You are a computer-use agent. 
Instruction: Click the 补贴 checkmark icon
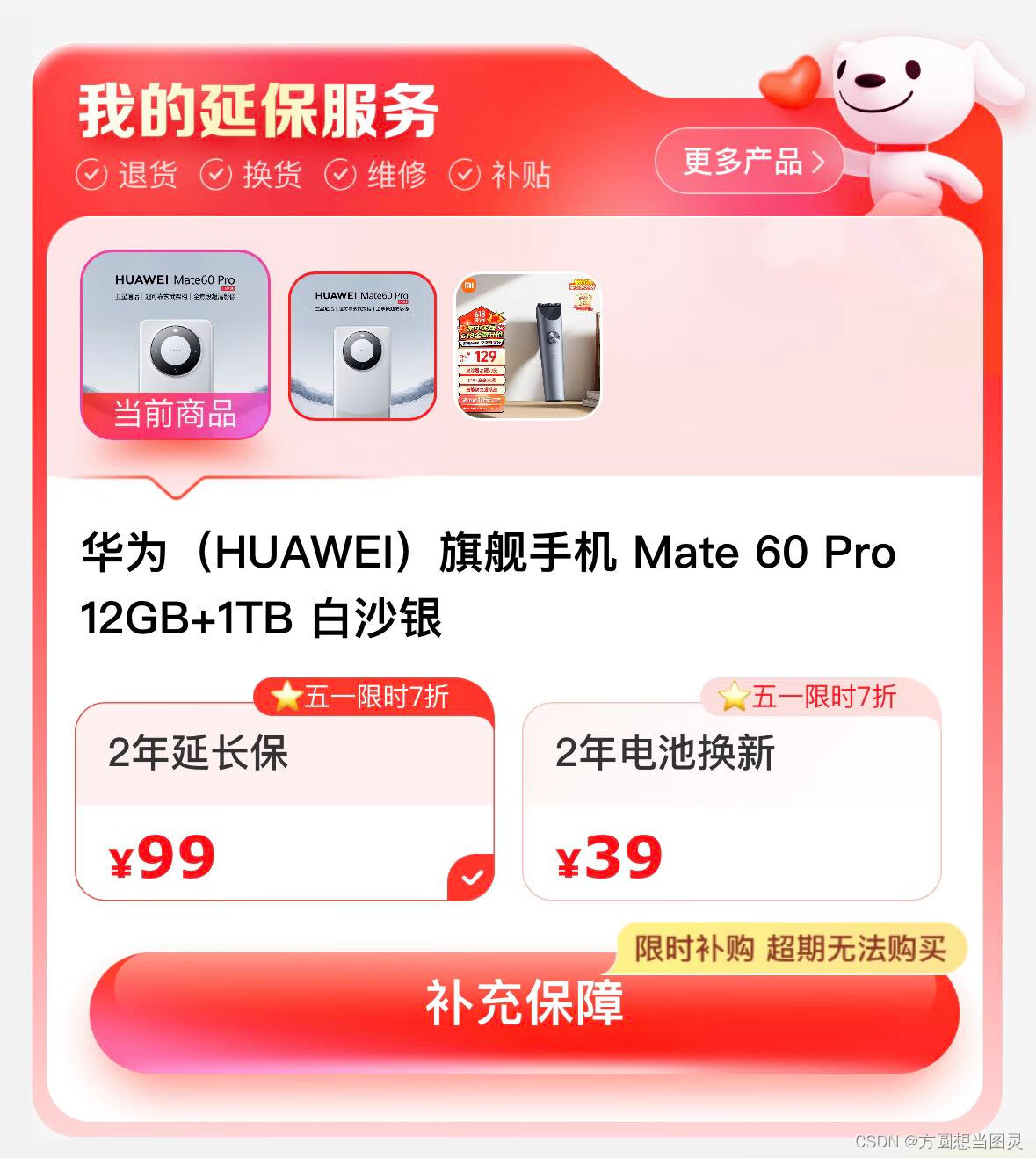(x=467, y=174)
